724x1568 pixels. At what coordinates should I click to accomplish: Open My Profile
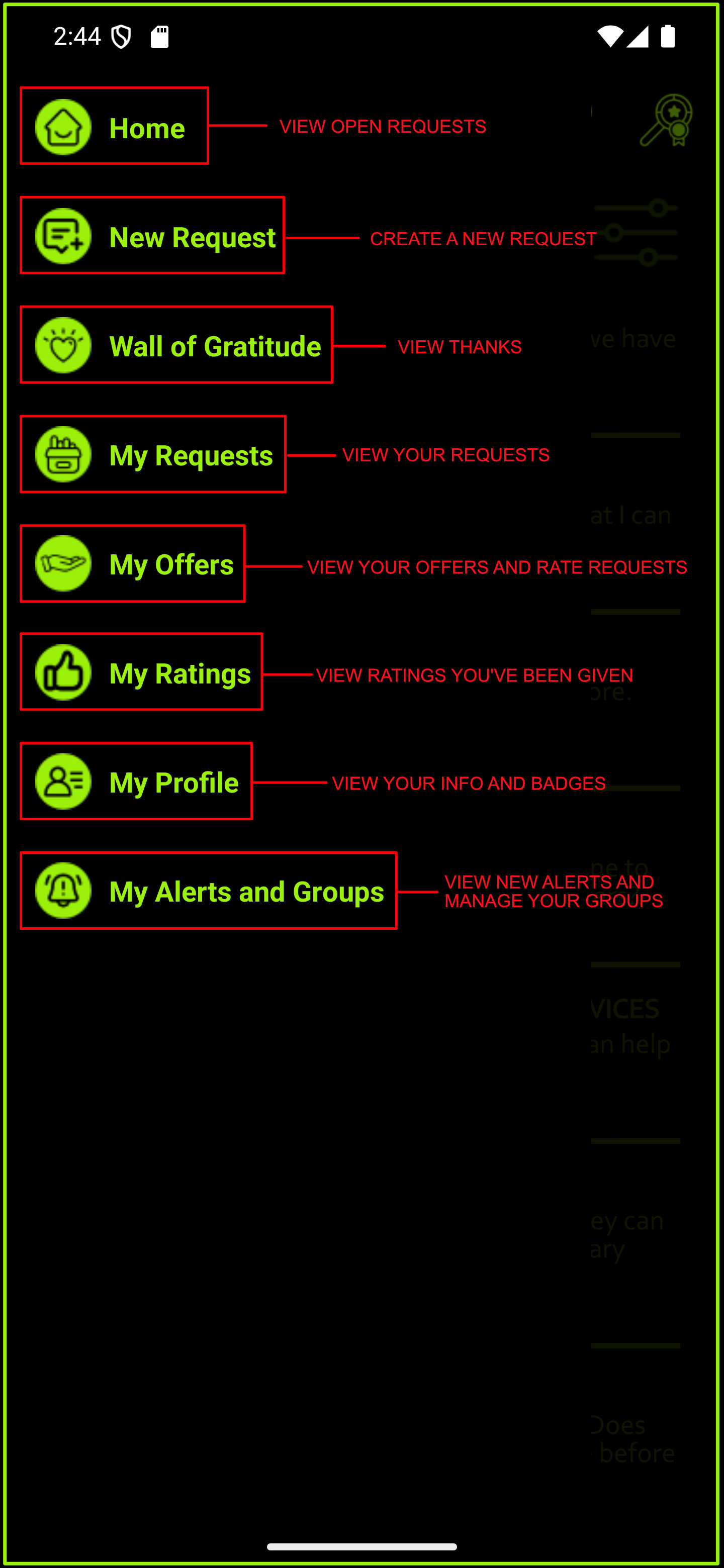[136, 781]
